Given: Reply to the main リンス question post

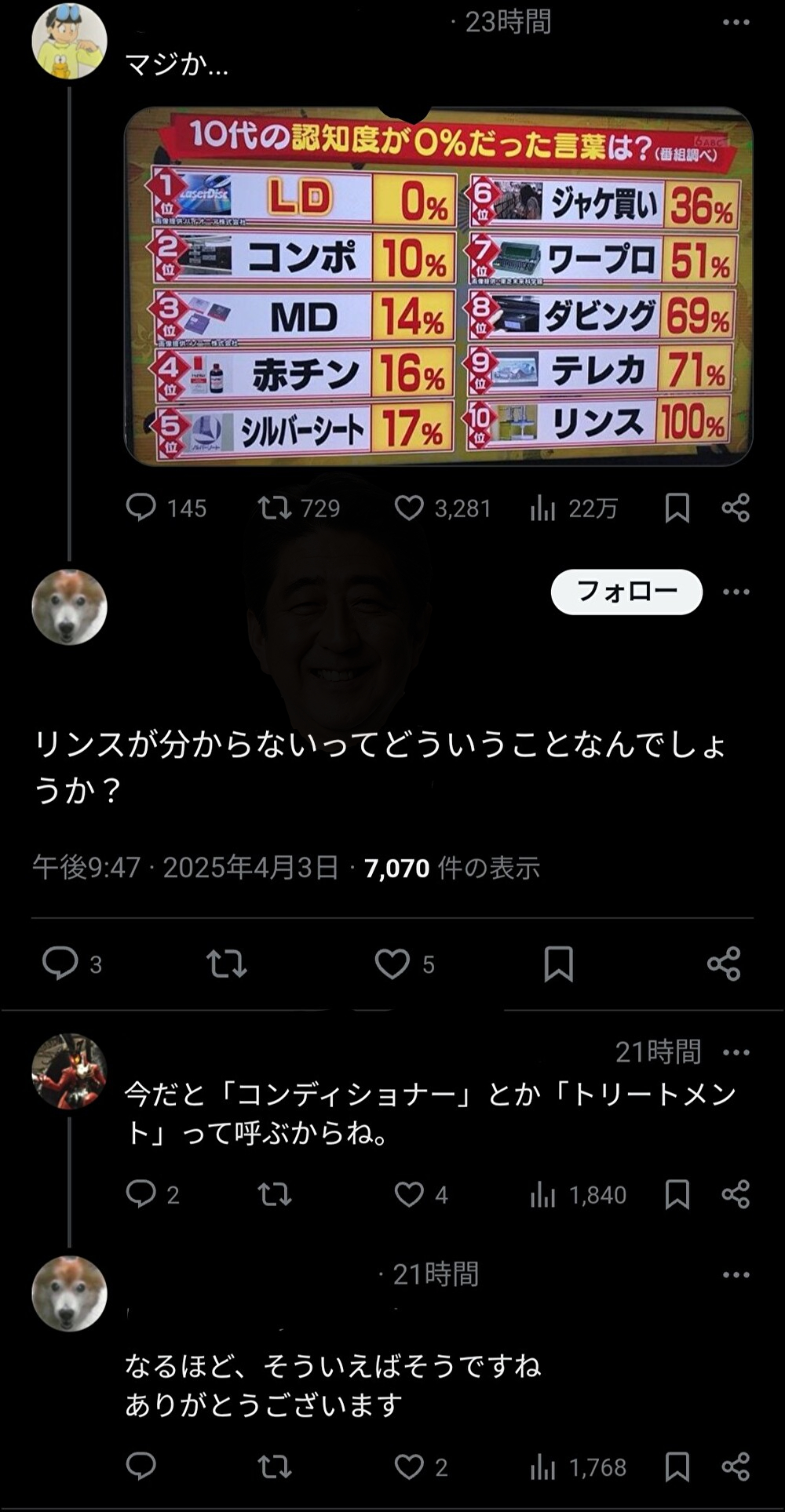Looking at the screenshot, I should [x=60, y=964].
